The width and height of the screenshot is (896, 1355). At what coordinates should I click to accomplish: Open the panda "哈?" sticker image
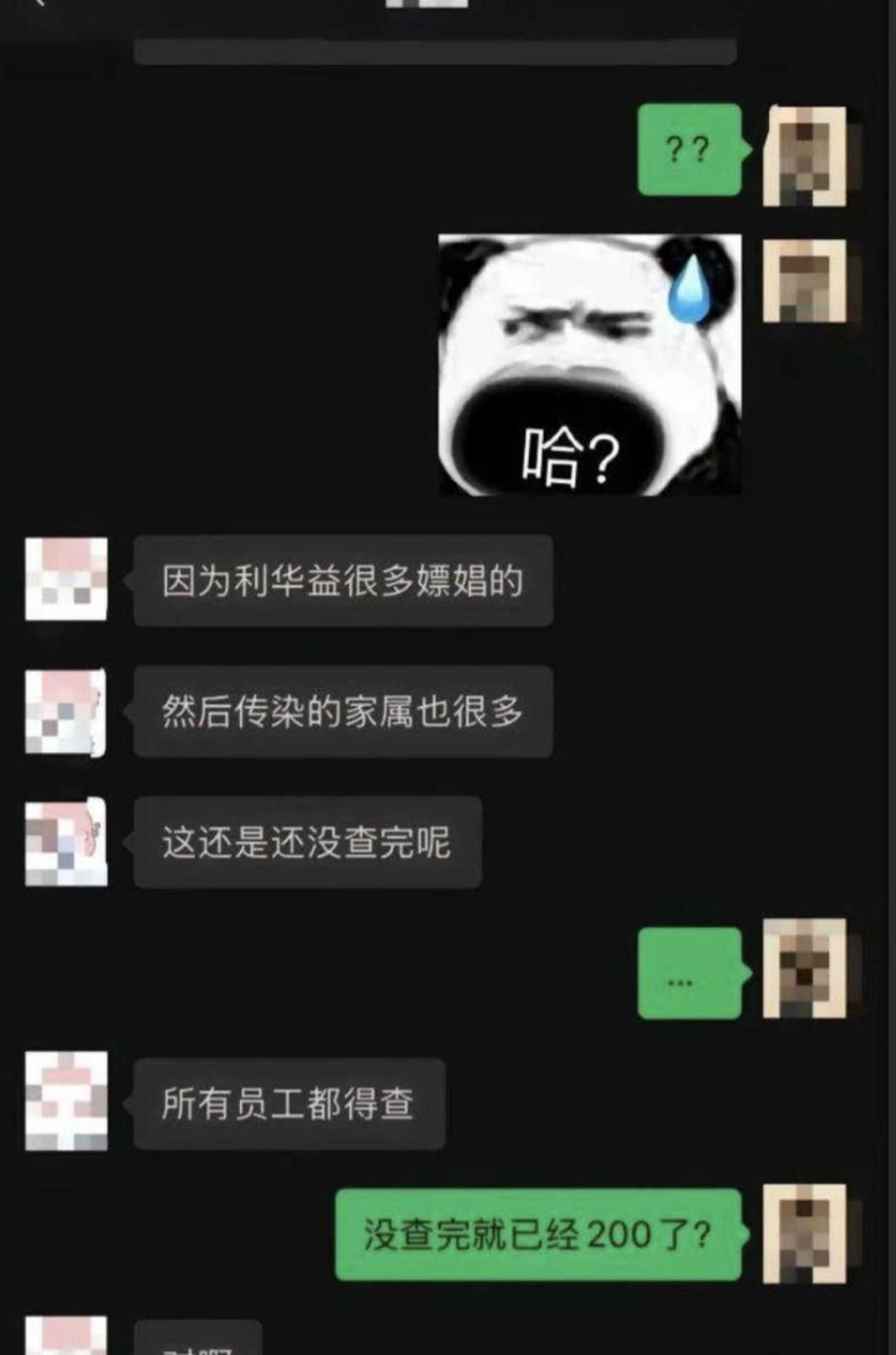(589, 365)
